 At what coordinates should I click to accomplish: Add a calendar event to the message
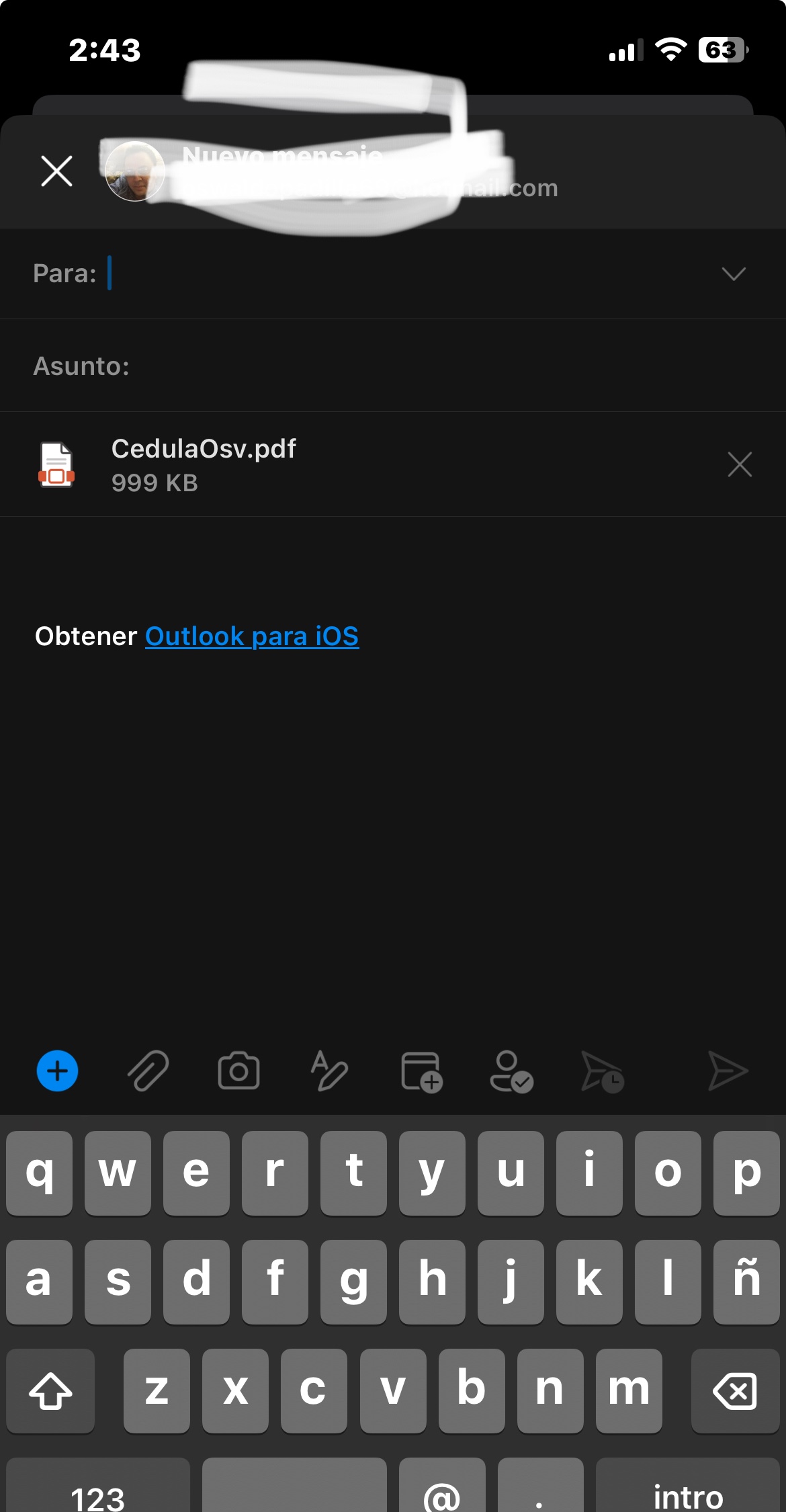(x=421, y=1072)
